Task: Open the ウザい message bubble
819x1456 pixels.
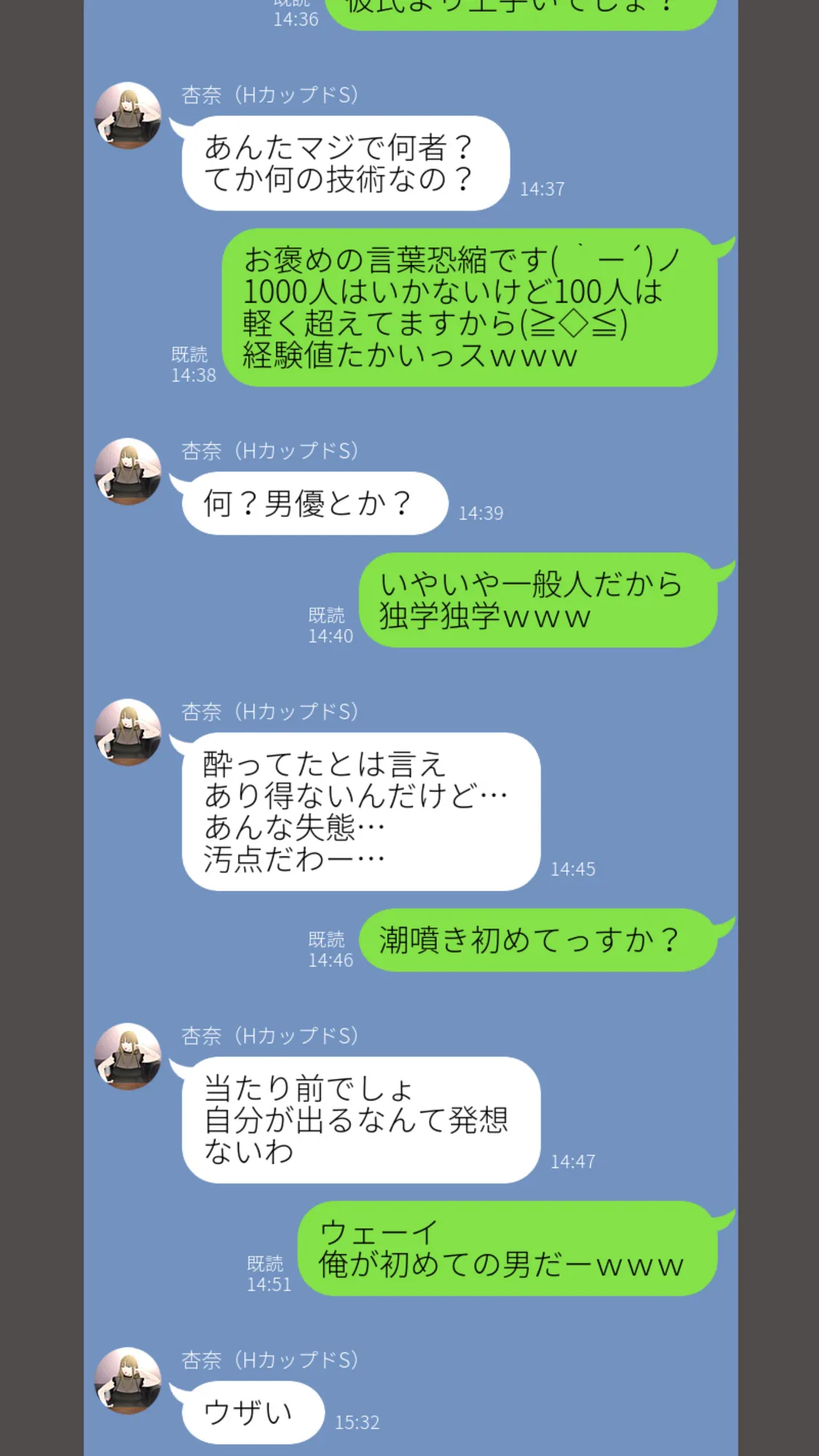Action: click(250, 1411)
